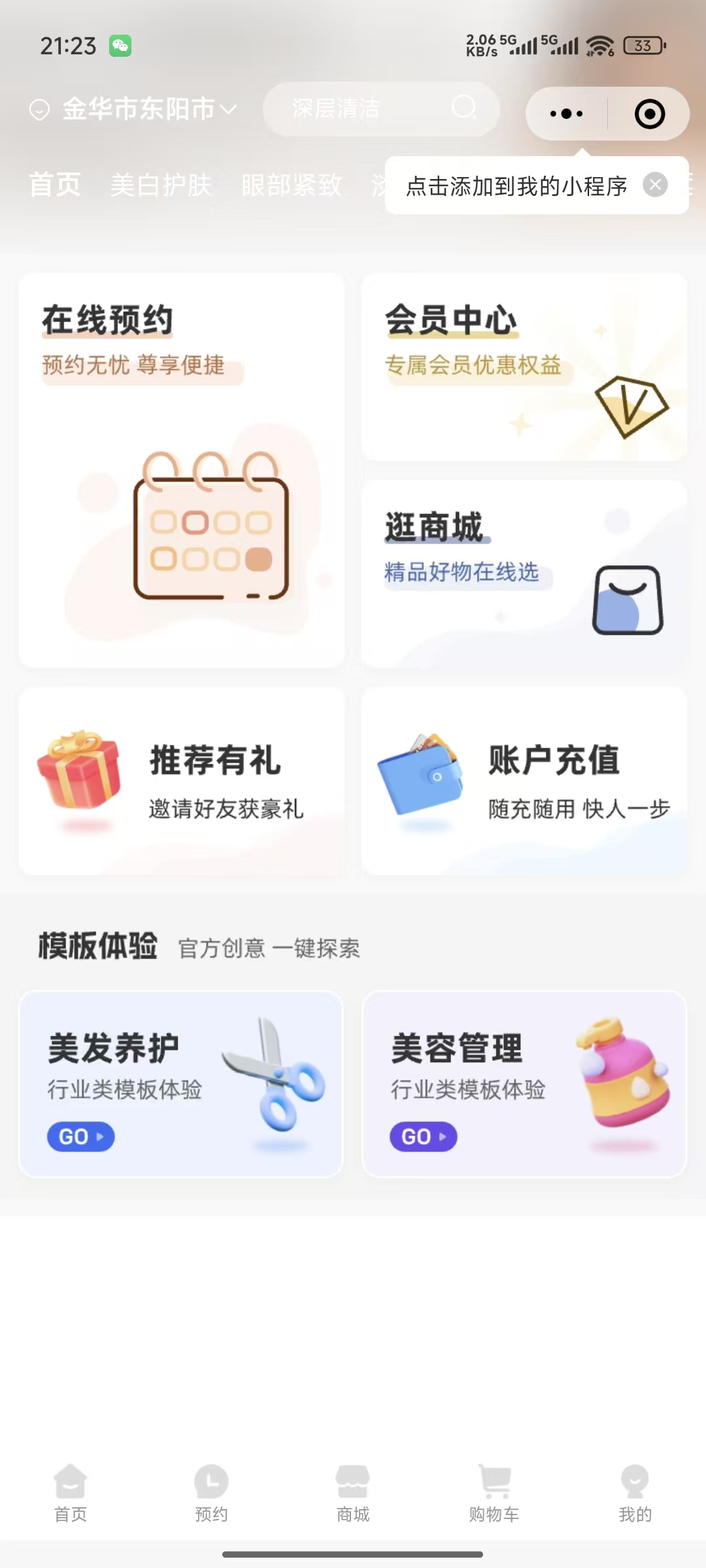Open the 逛商城 shopping card
Screen dimensions: 706x1568
(524, 574)
